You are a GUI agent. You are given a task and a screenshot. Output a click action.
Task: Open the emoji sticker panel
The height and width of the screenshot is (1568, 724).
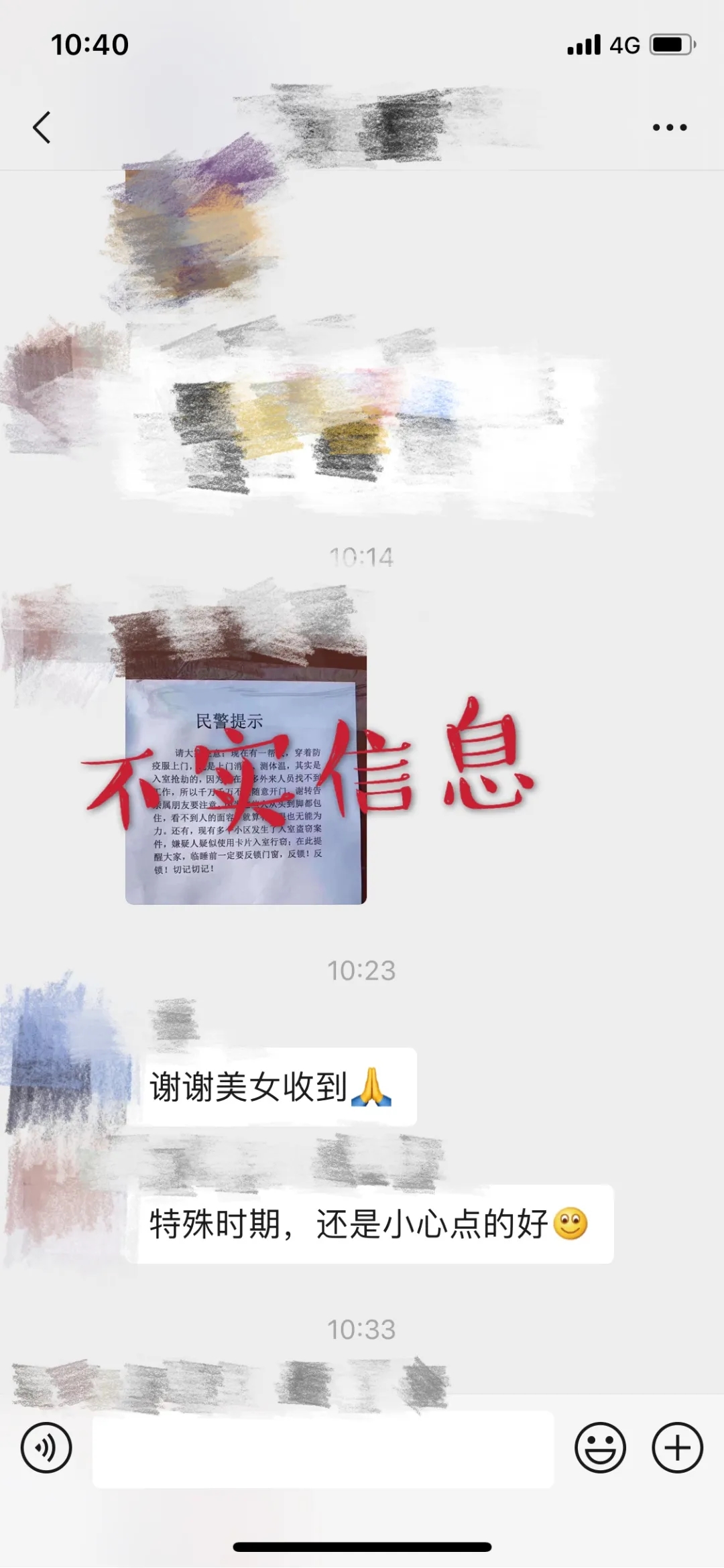point(600,1447)
